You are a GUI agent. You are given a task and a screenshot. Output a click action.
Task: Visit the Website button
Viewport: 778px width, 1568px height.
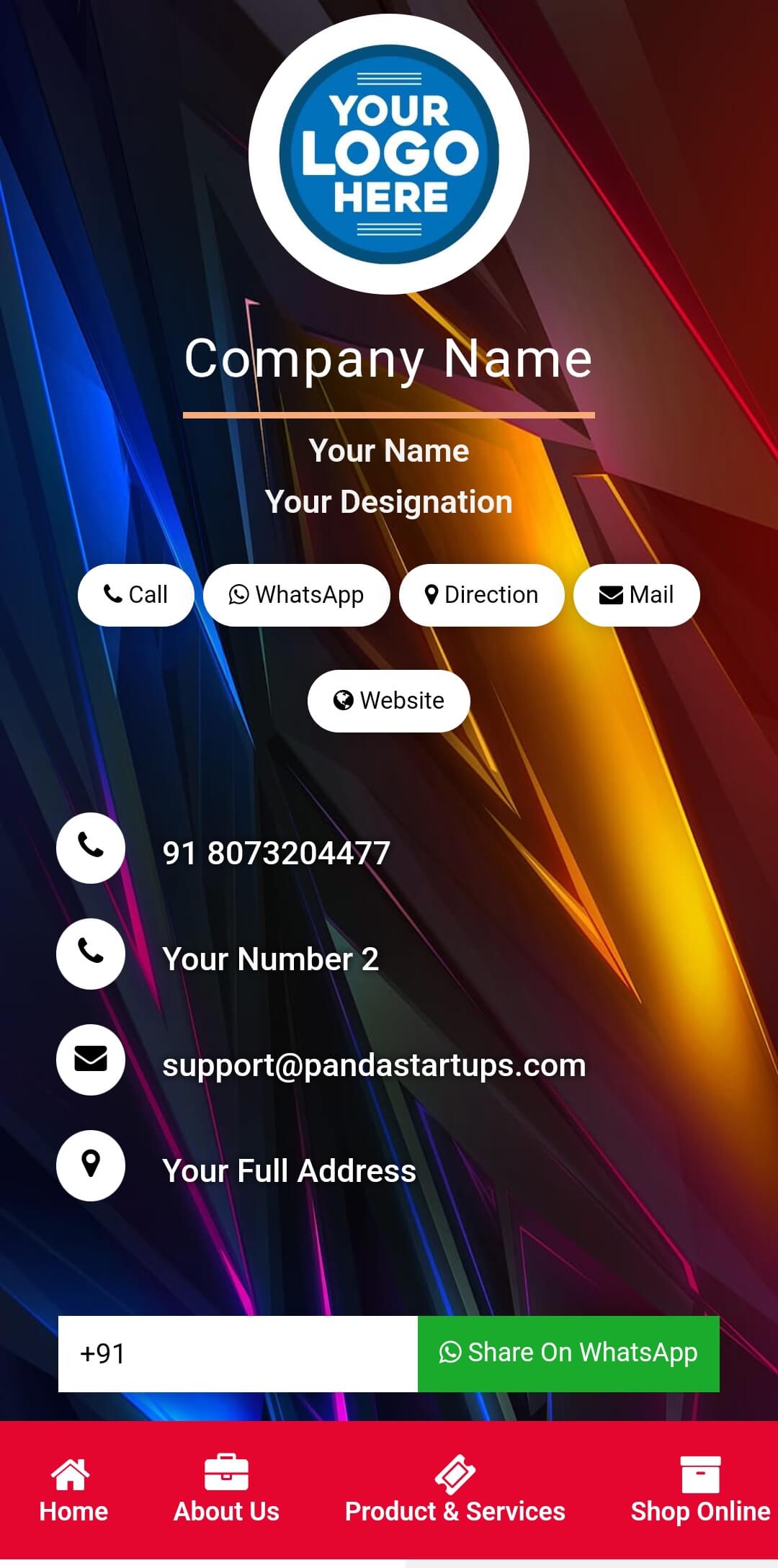tap(388, 701)
